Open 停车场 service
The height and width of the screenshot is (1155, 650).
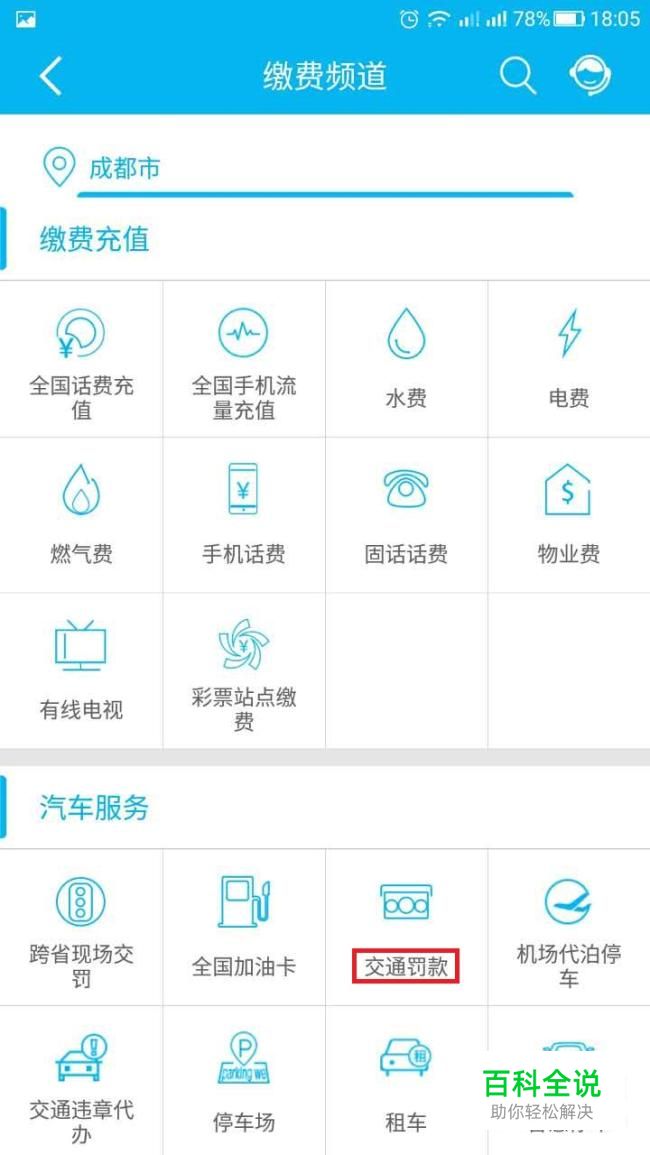[244, 1080]
